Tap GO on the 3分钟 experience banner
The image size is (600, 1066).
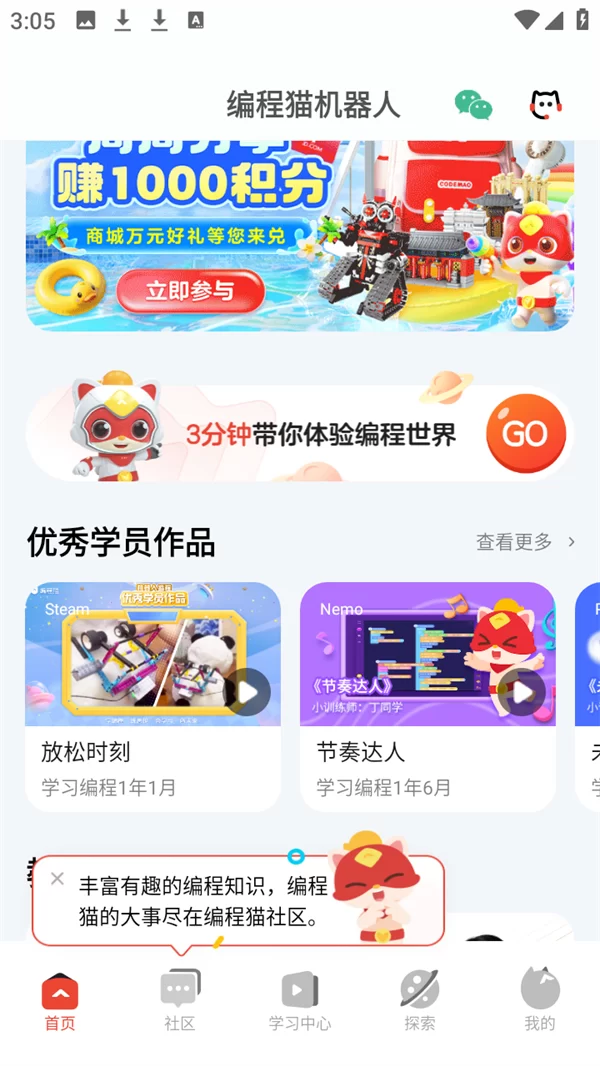point(525,434)
